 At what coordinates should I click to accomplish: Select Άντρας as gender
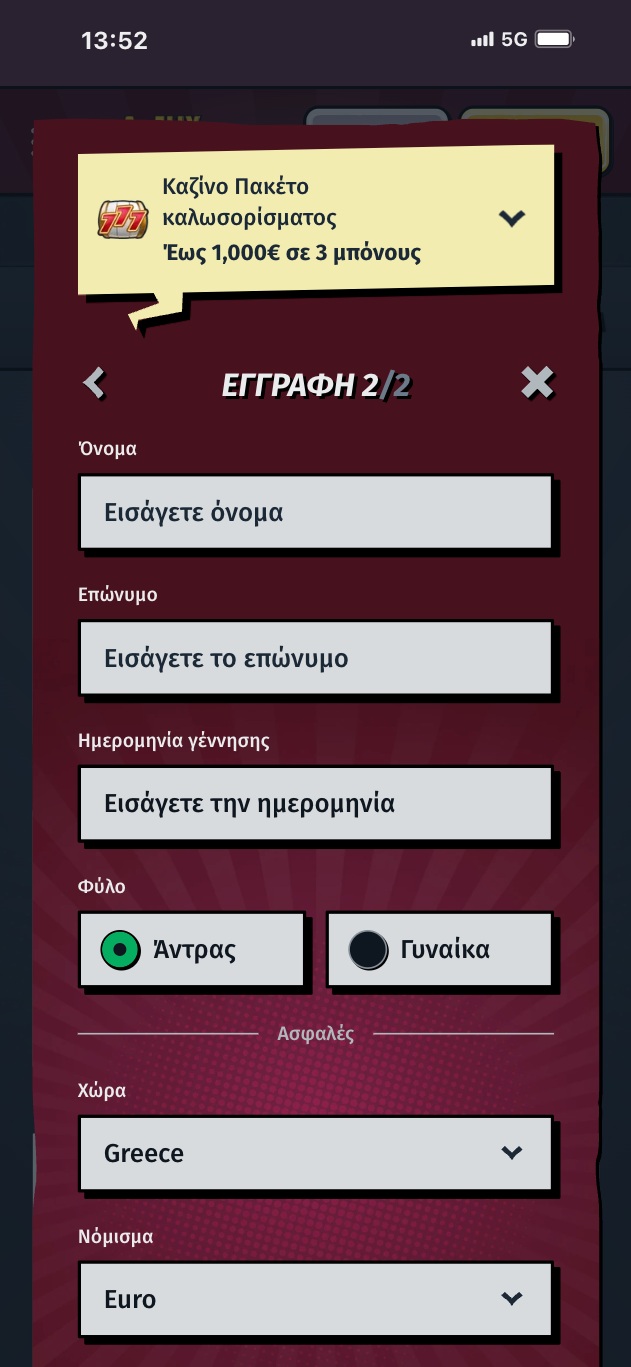click(191, 949)
